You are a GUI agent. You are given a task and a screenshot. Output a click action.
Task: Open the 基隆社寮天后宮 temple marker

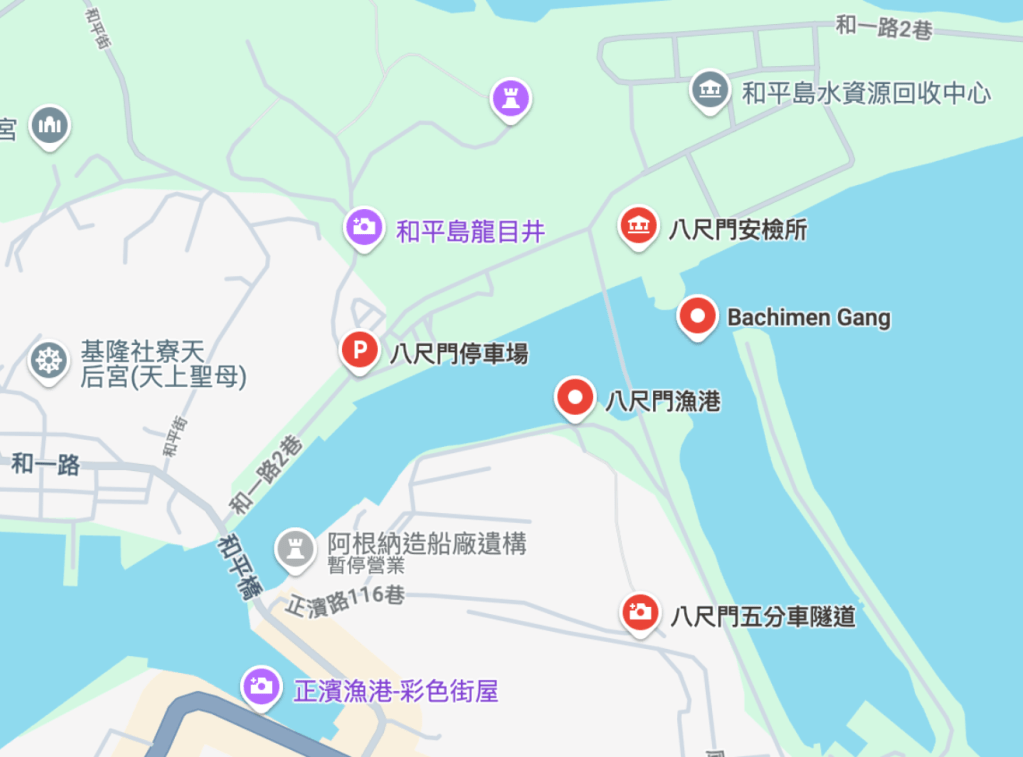(x=48, y=360)
